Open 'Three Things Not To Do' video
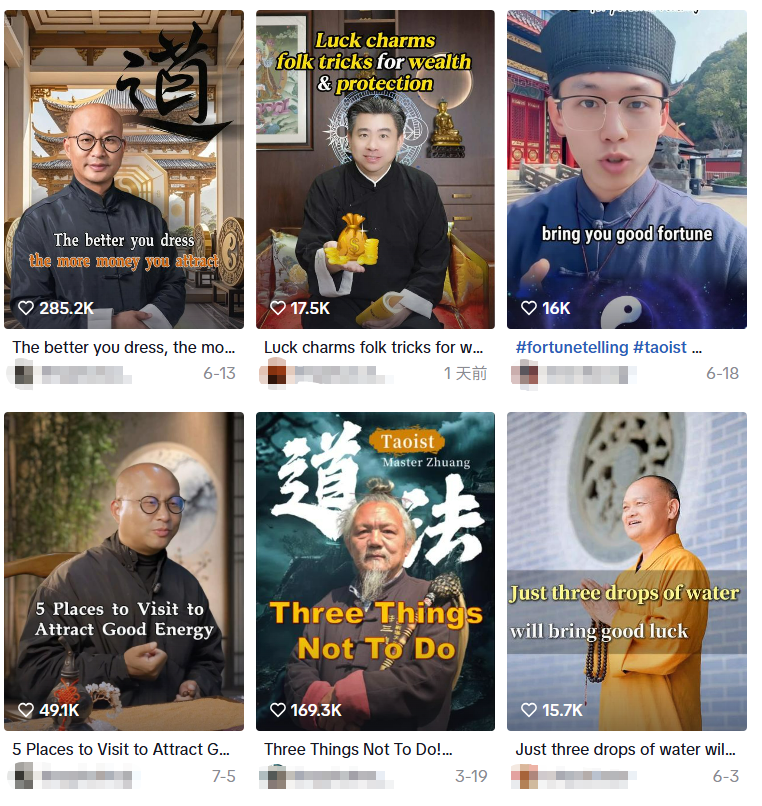 pyautogui.click(x=375, y=570)
